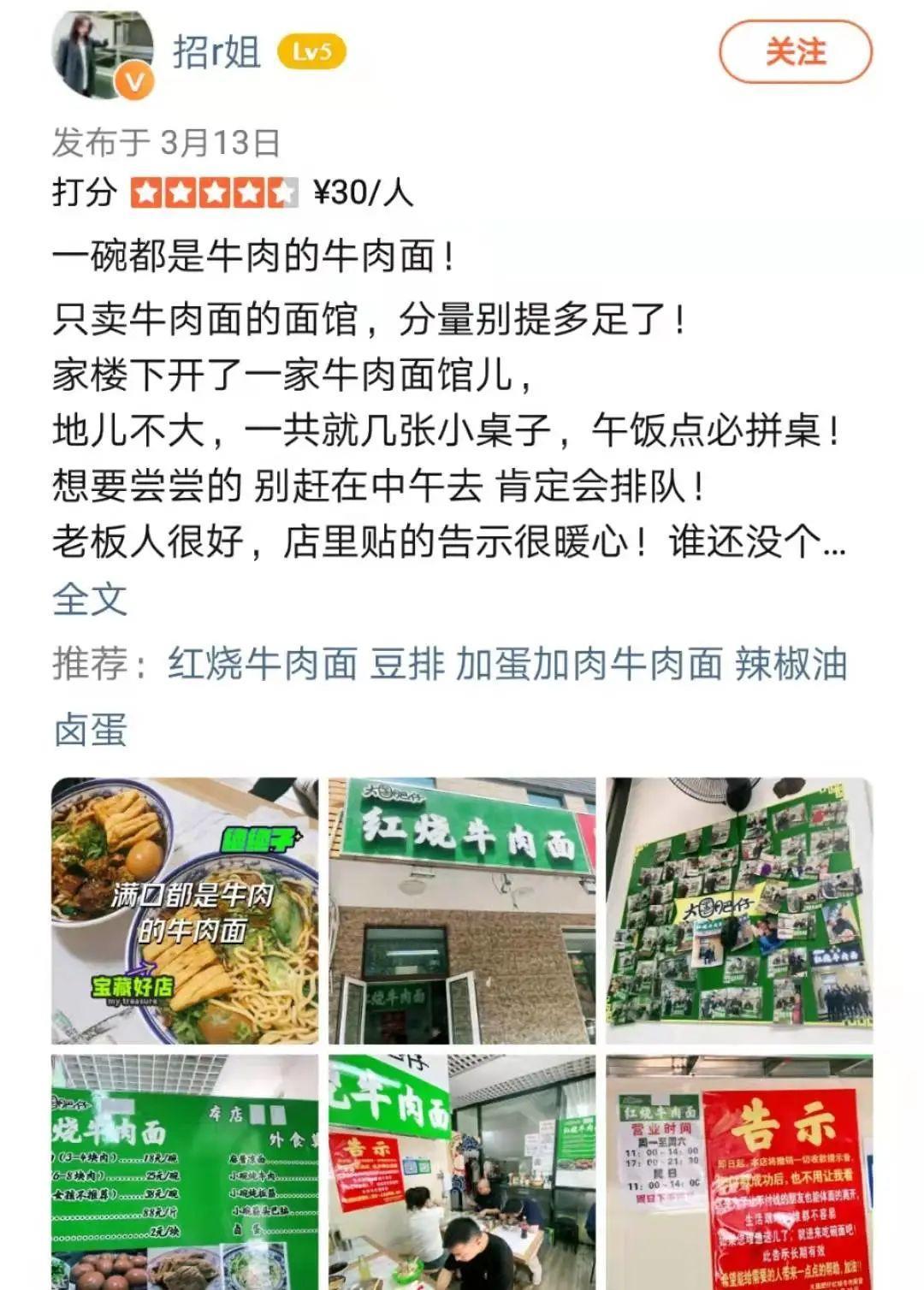This screenshot has height=1290, width=924.
Task: Open the red 告示 notice photo
Action: pos(739,1172)
